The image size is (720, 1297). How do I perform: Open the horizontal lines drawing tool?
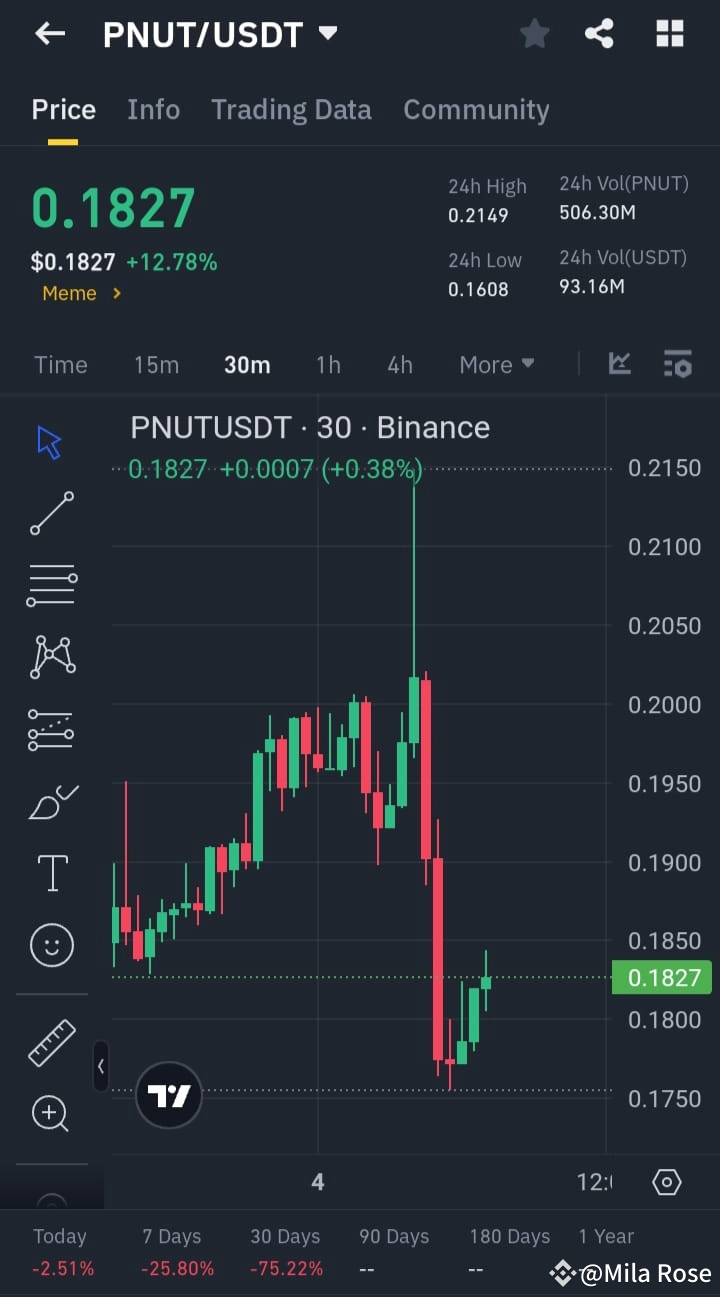(50, 584)
